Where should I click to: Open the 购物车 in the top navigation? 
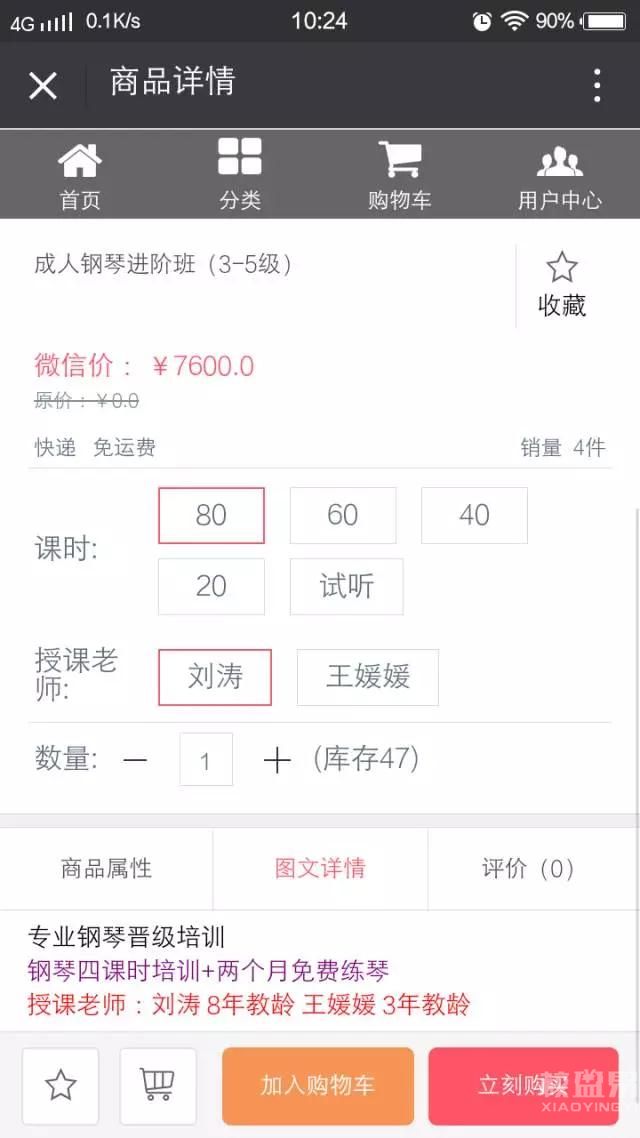click(x=400, y=175)
